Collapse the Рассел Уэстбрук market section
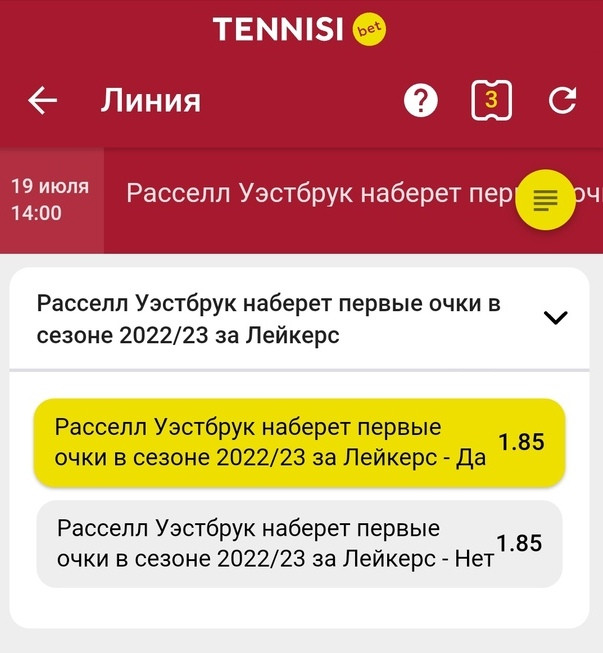603x653 pixels. point(554,318)
